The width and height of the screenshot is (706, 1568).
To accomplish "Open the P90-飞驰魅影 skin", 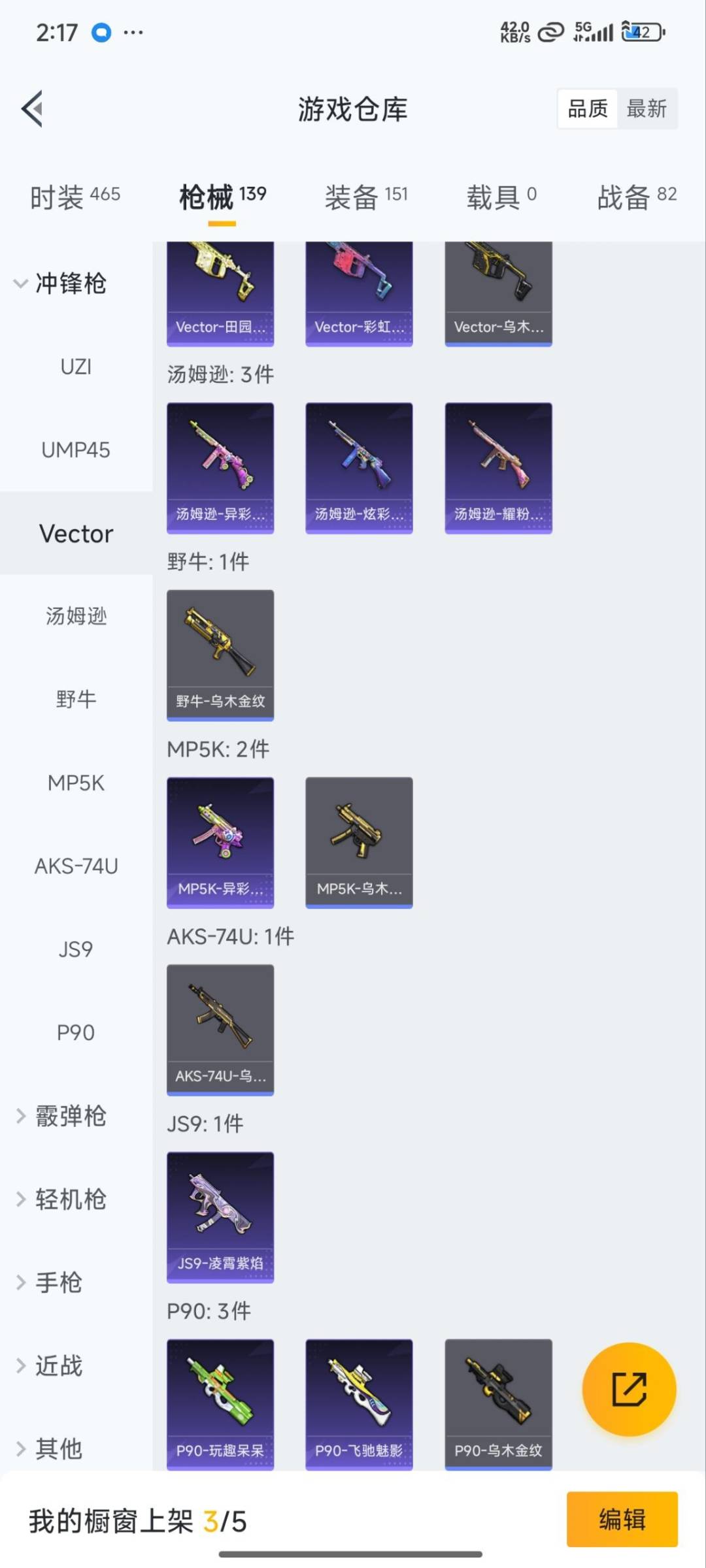I will coord(359,1403).
